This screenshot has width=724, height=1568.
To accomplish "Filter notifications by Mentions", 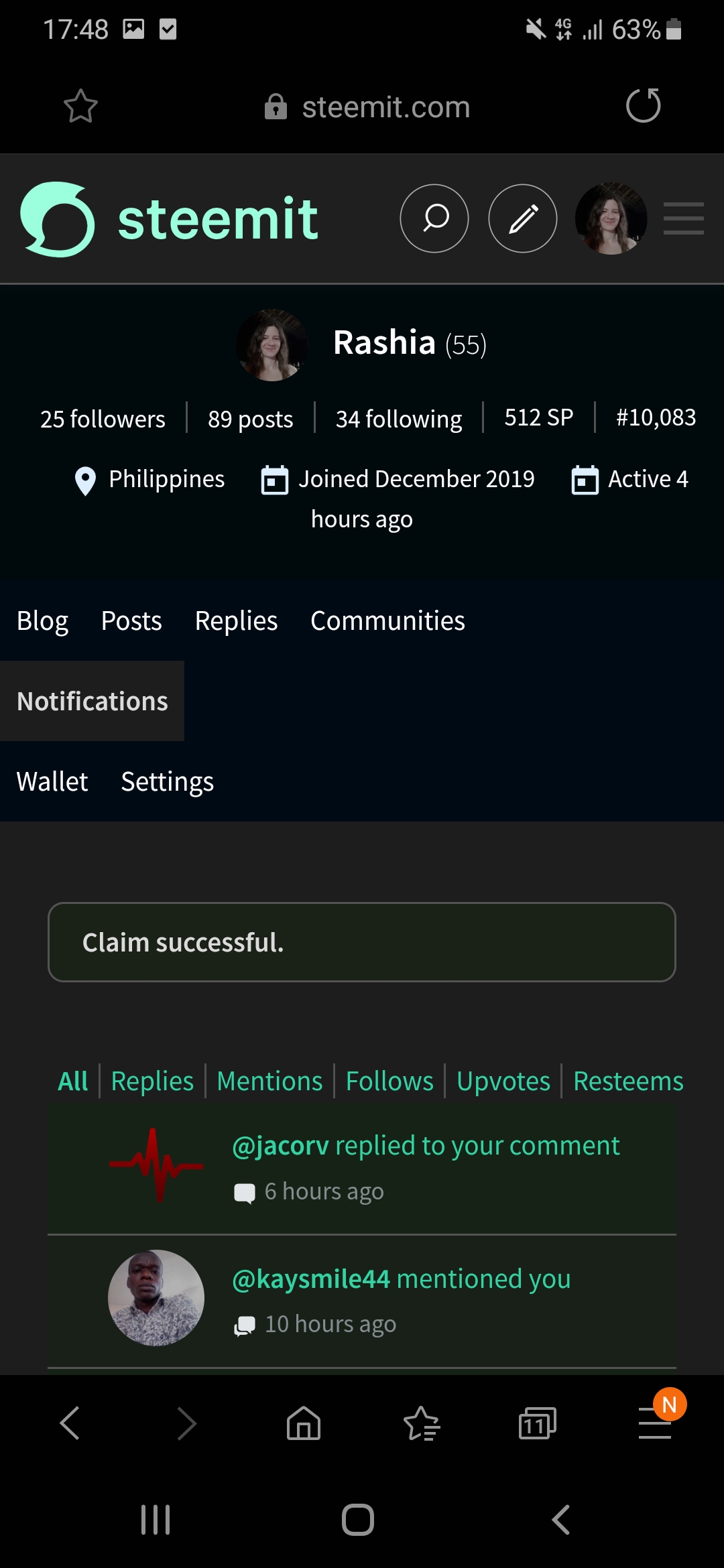I will [269, 1081].
